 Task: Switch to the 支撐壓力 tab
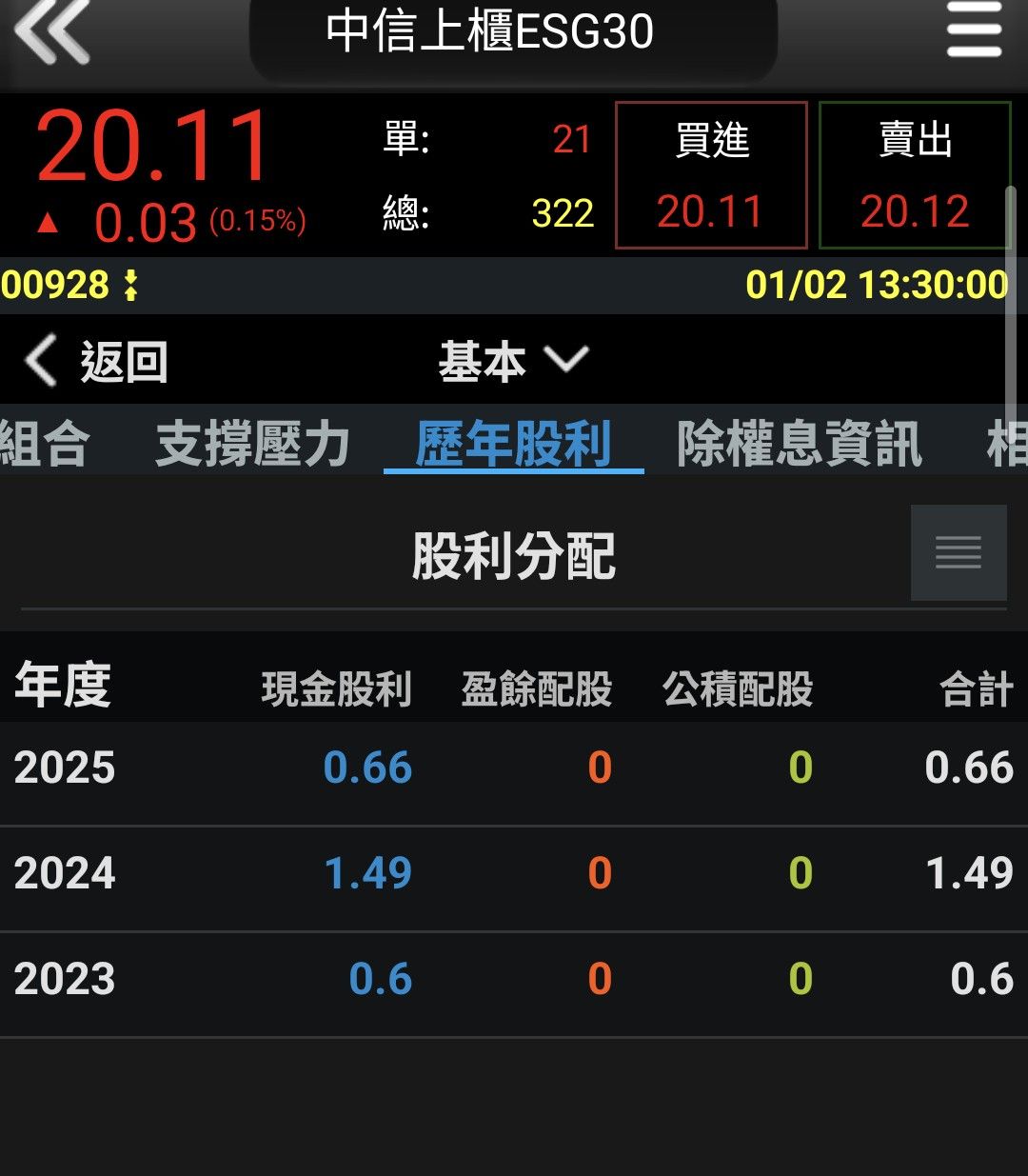pos(253,445)
